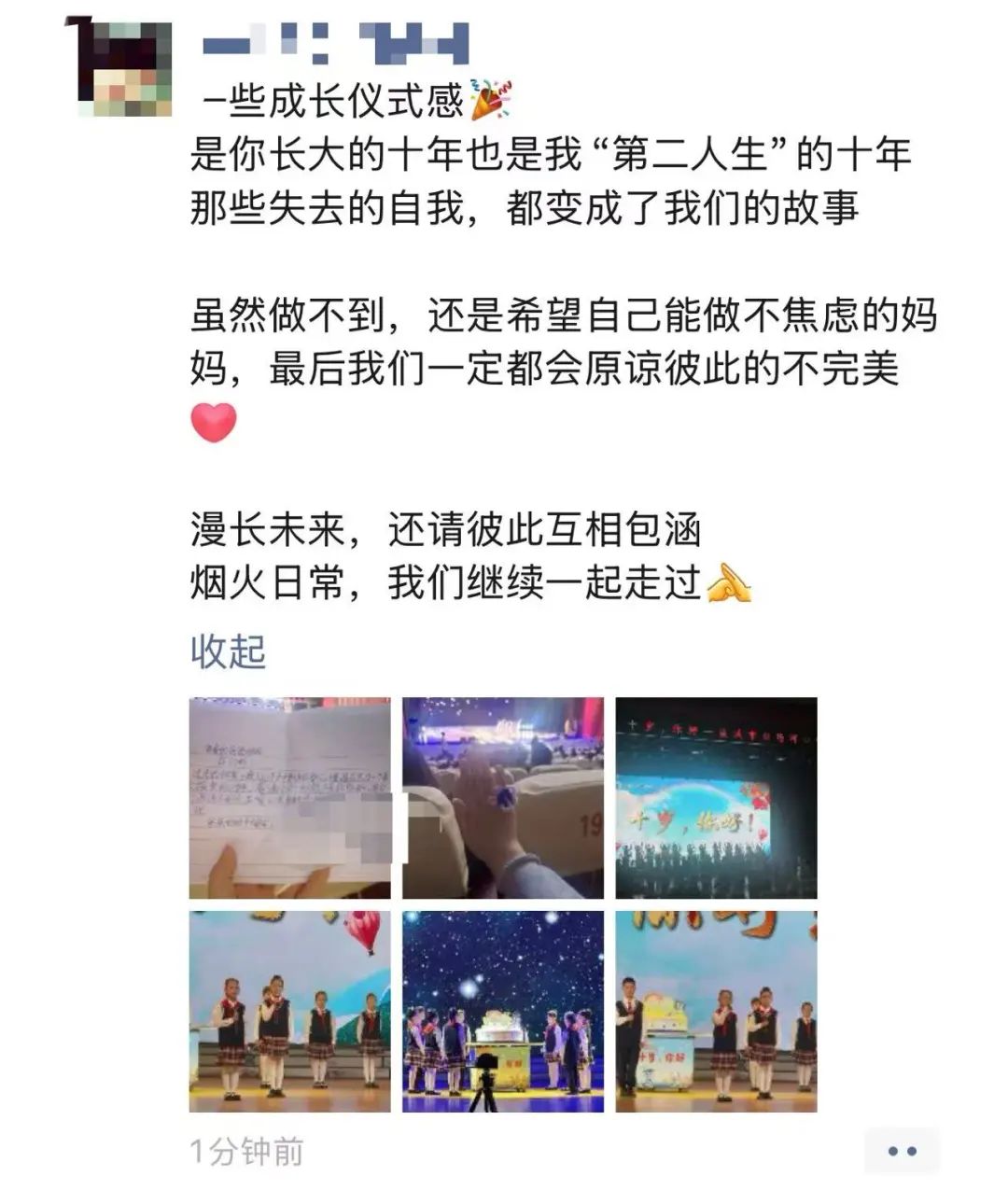The width and height of the screenshot is (1008, 1204).
Task: View photo of children with hot air balloon backdrop
Action: (289, 1012)
